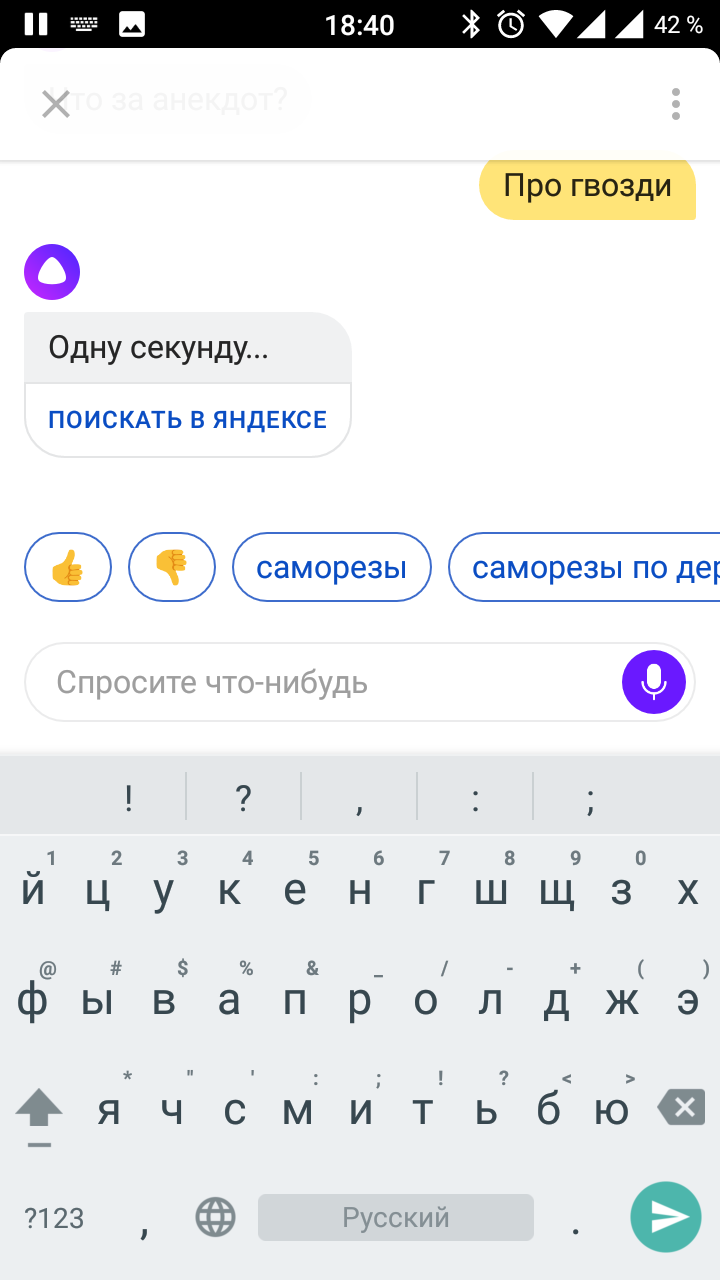
Task: Open the three-dot overflow menu
Action: coord(676,104)
